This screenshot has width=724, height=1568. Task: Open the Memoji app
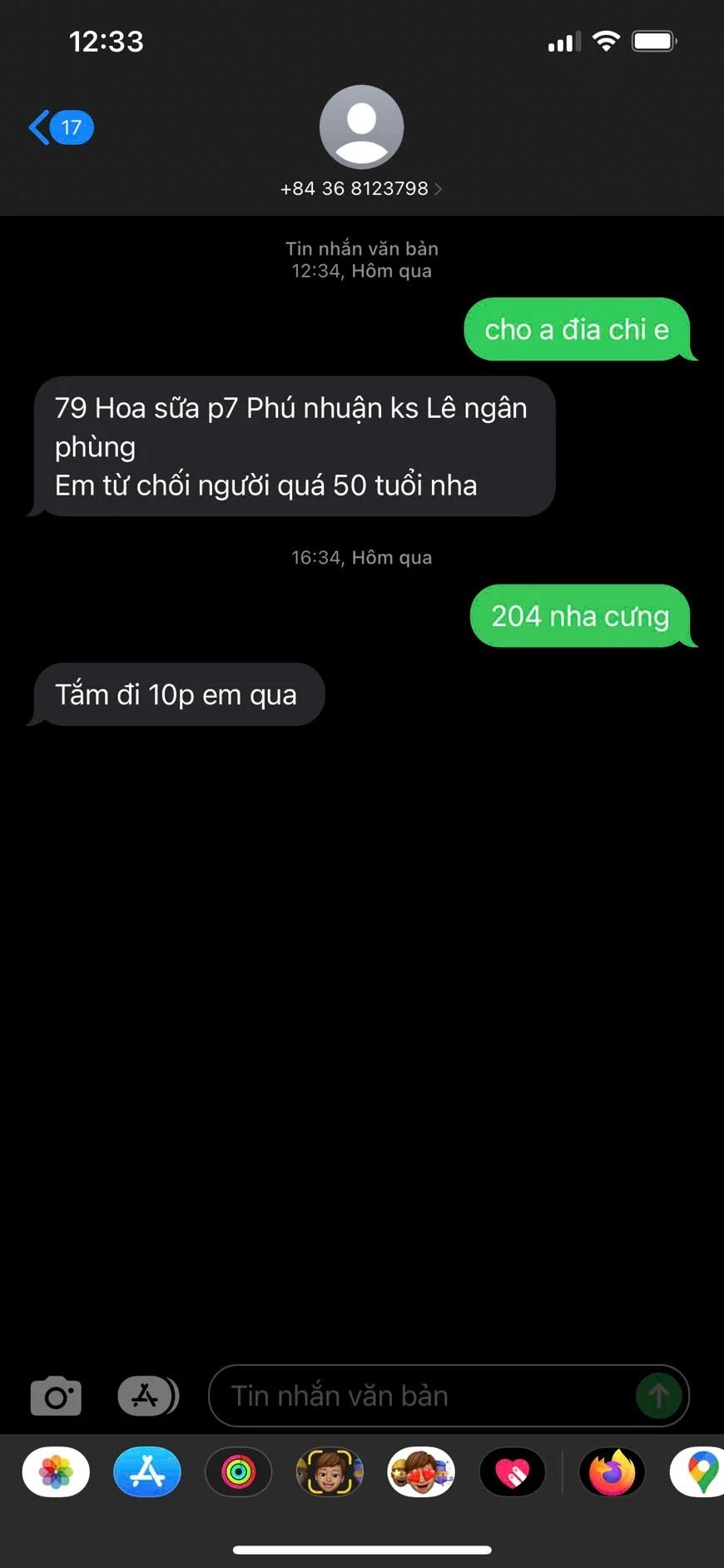(330, 1472)
